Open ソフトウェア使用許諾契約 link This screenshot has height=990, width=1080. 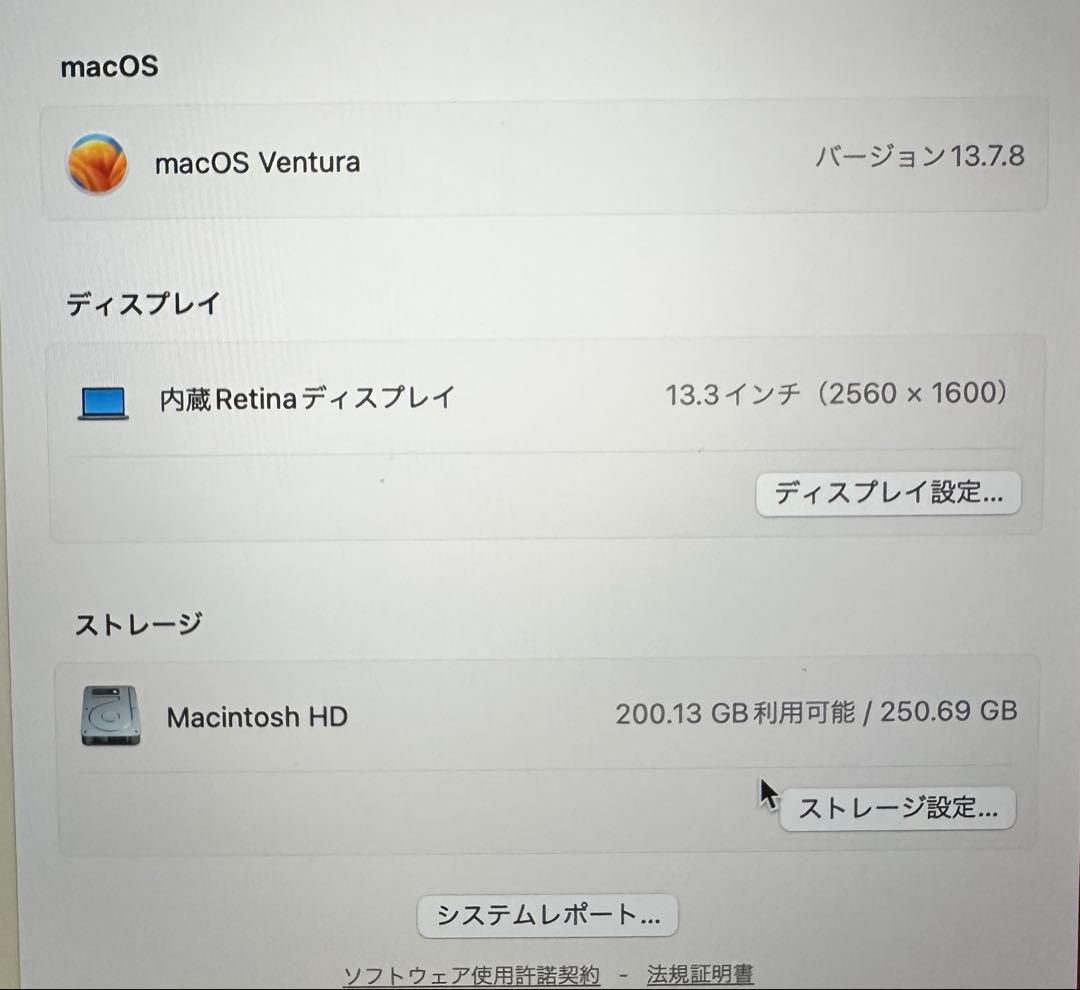(x=471, y=975)
